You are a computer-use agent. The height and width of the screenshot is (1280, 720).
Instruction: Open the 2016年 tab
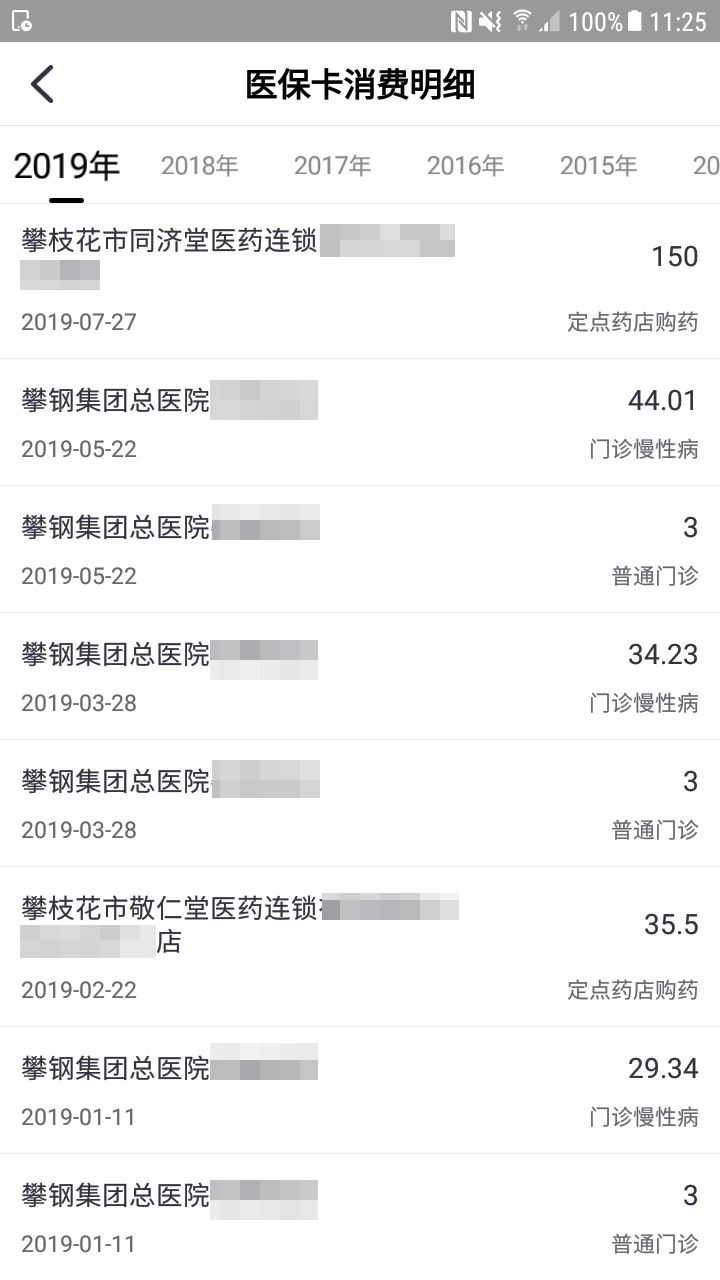pyautogui.click(x=466, y=166)
